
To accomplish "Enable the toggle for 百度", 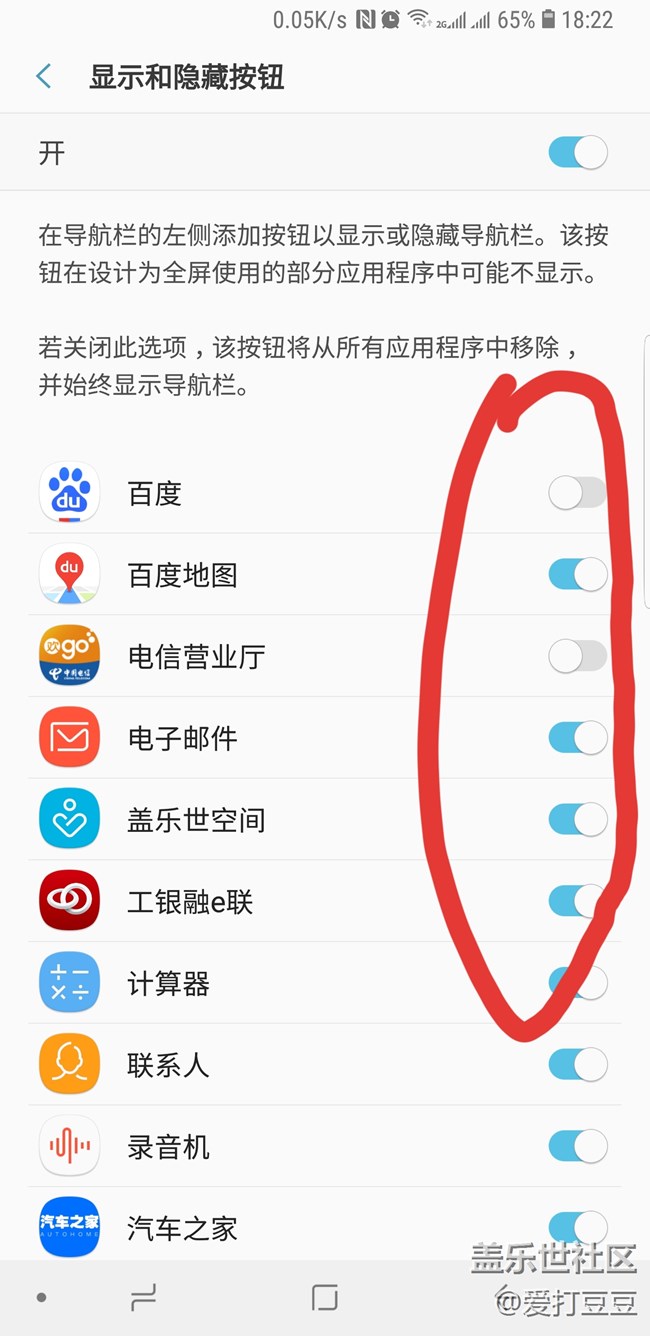I will 577,493.
